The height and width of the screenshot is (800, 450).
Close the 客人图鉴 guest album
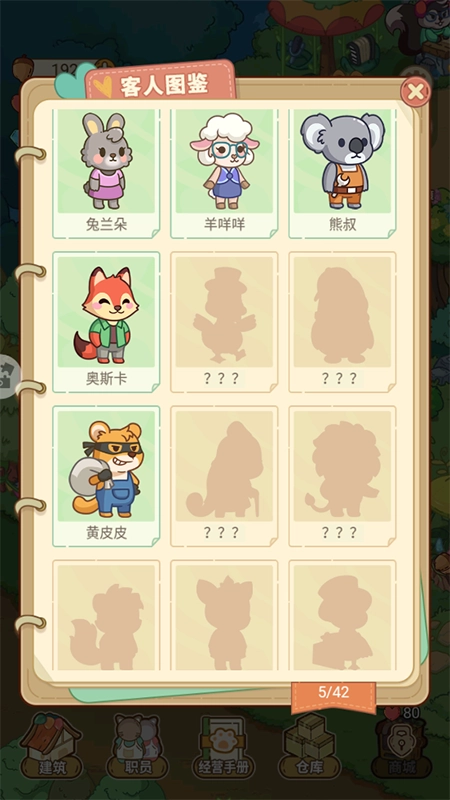tap(415, 92)
